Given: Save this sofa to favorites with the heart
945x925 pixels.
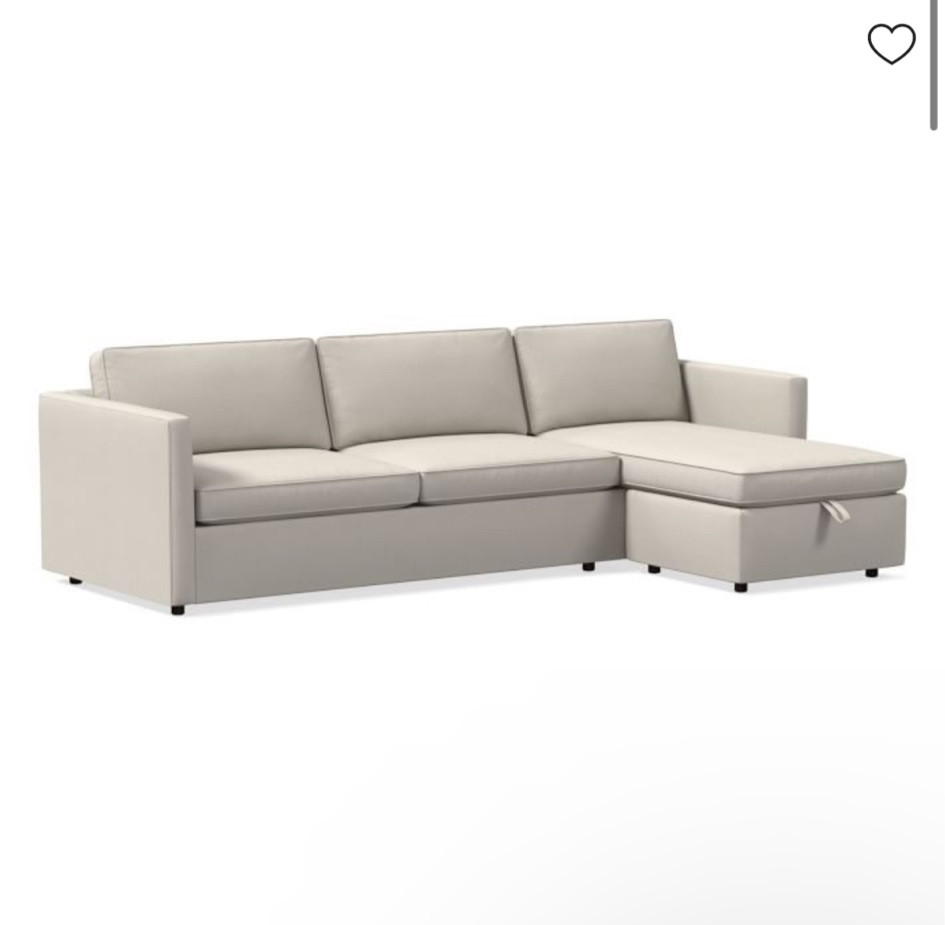Looking at the screenshot, I should pyautogui.click(x=890, y=44).
